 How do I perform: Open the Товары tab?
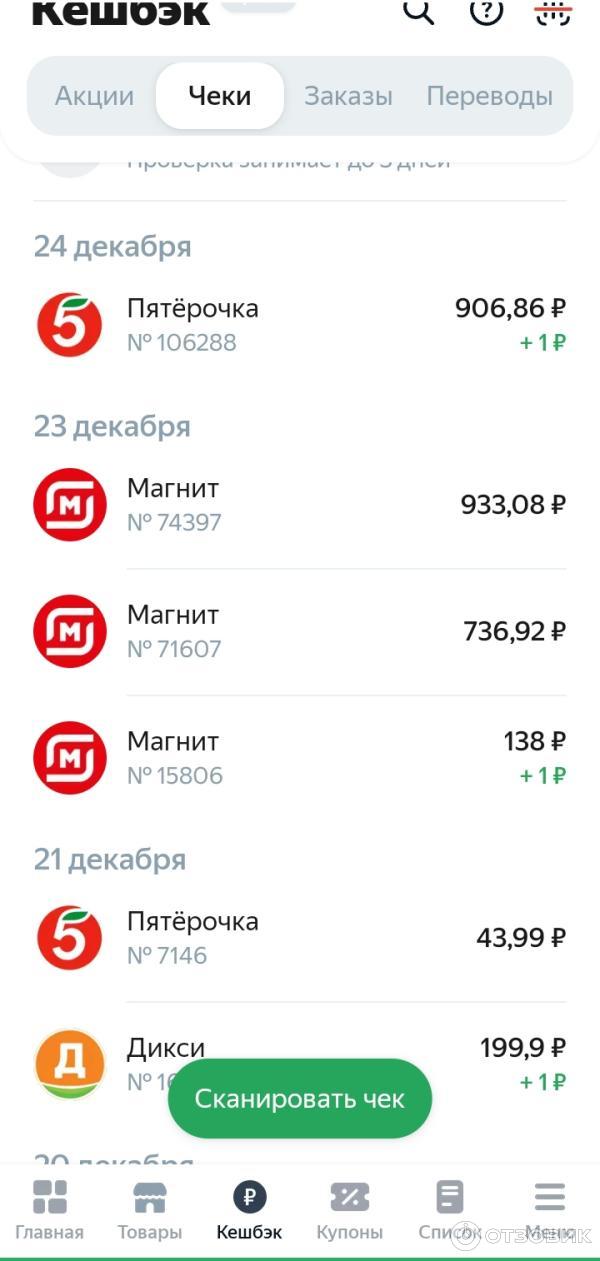pyautogui.click(x=150, y=1210)
